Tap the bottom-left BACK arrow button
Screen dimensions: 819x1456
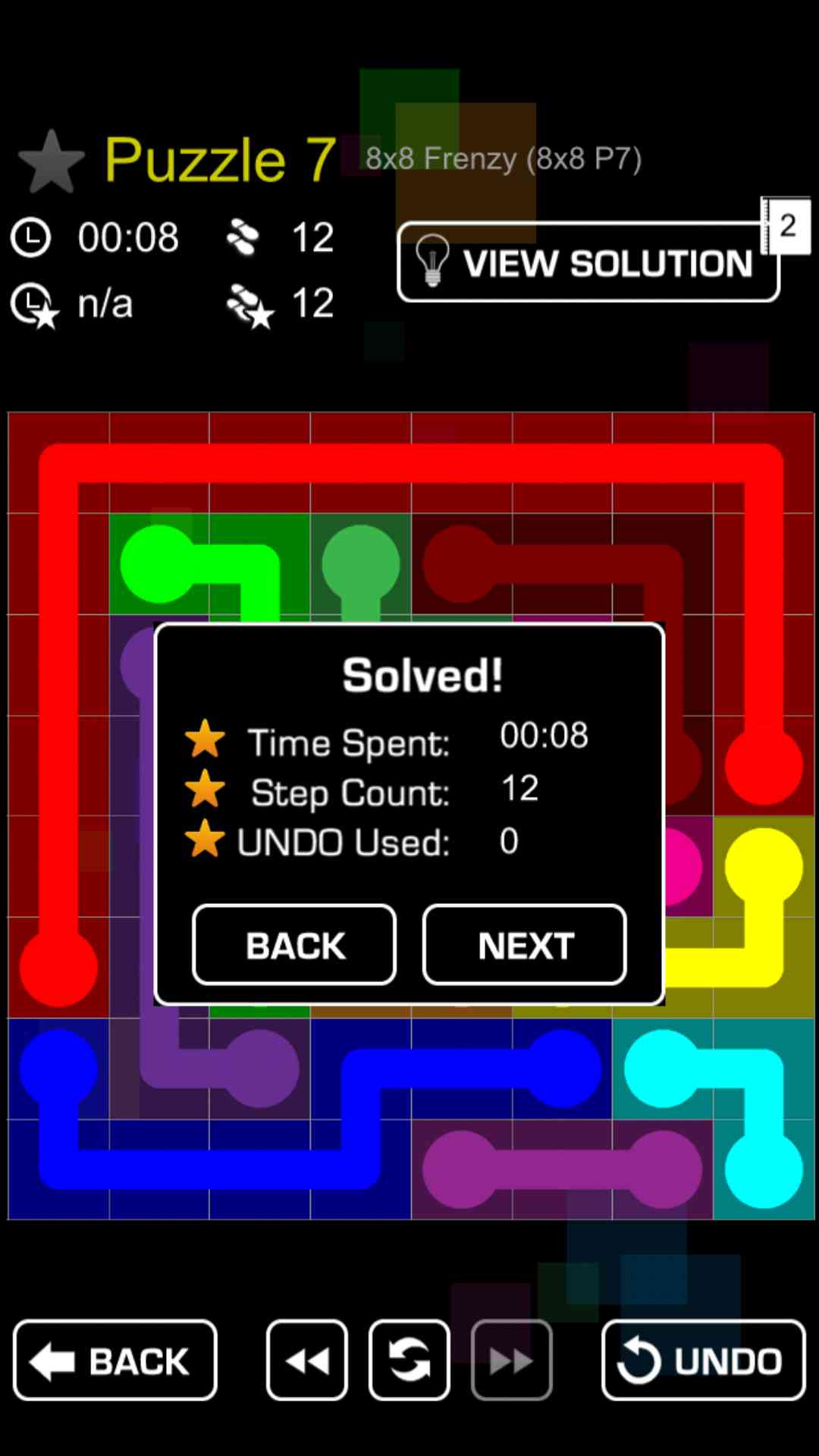[115, 1360]
